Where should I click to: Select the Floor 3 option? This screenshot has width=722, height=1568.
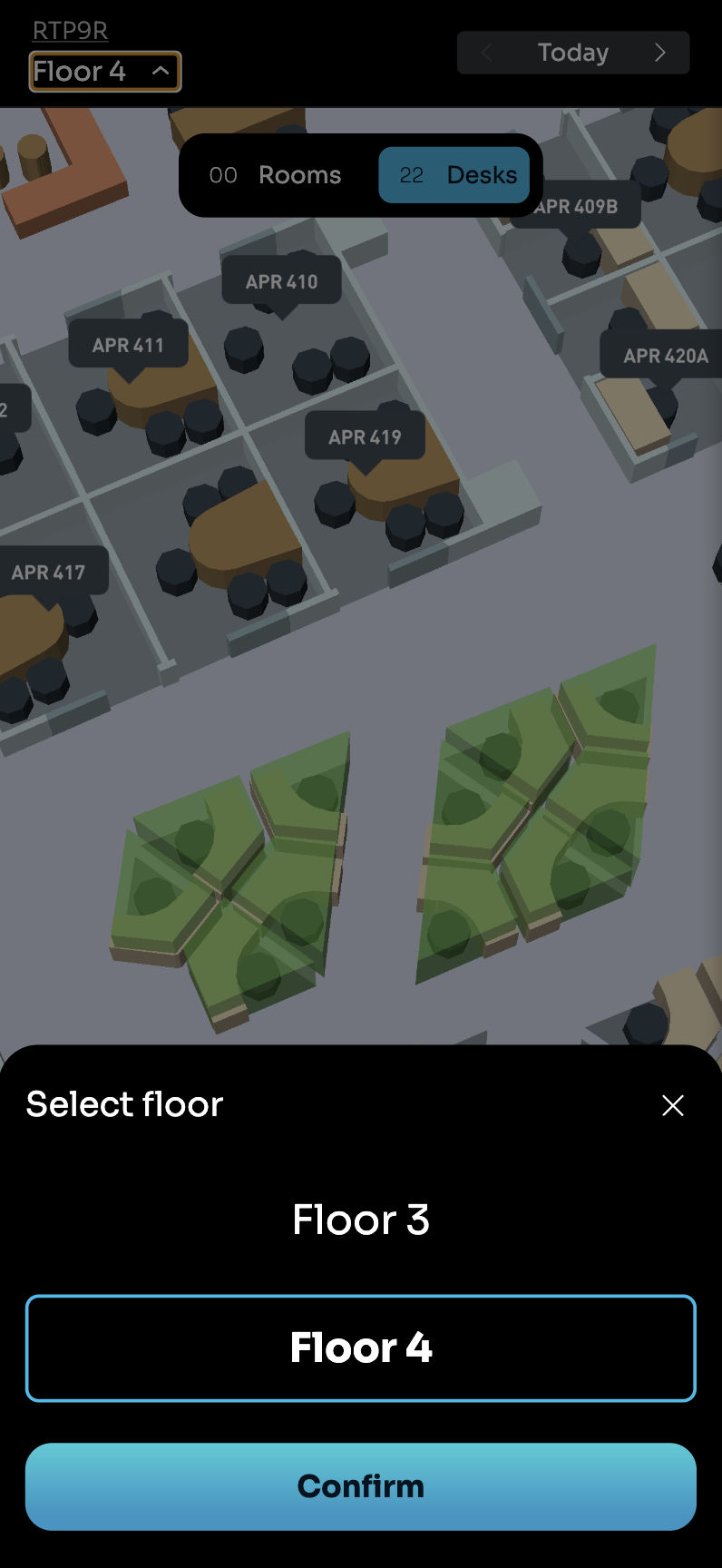pyautogui.click(x=361, y=1220)
